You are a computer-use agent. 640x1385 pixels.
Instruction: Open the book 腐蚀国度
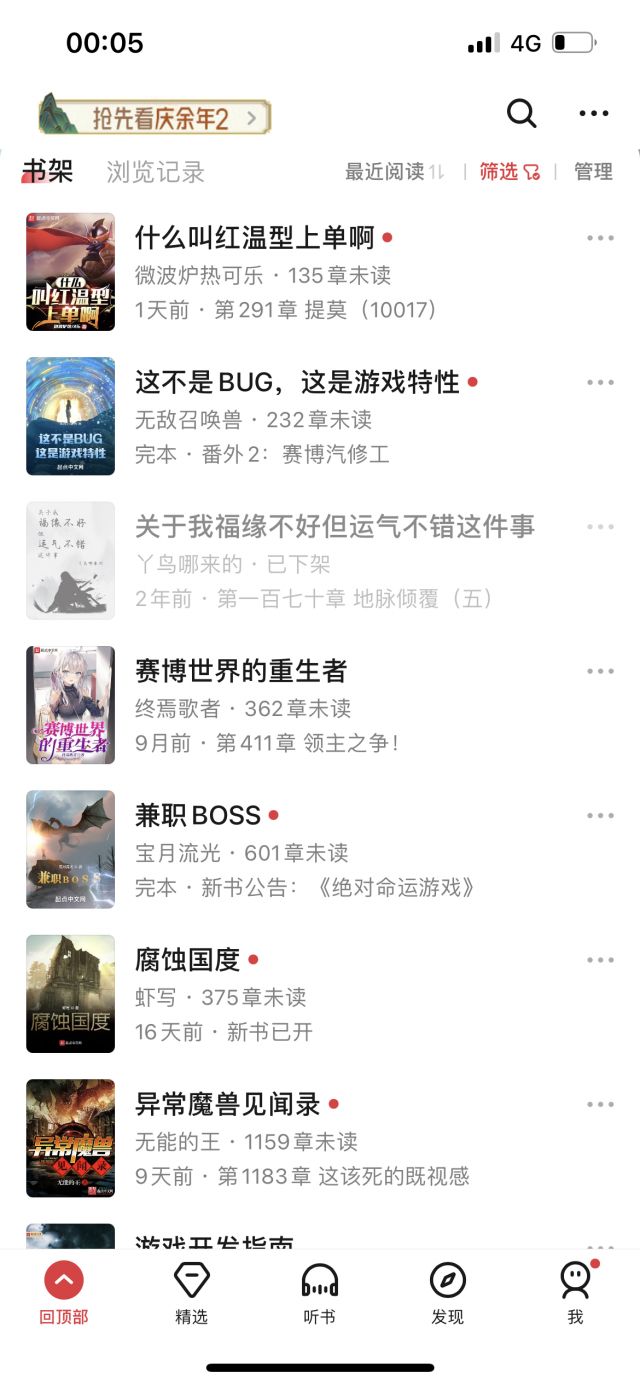[188, 960]
